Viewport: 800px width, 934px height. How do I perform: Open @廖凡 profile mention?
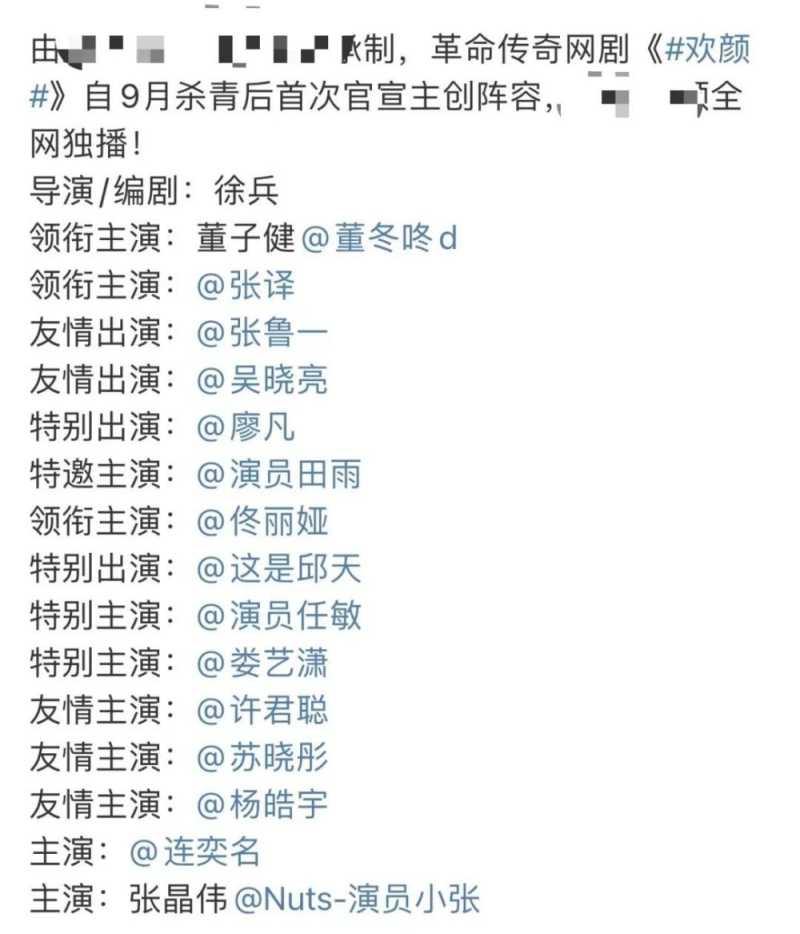pyautogui.click(x=247, y=427)
